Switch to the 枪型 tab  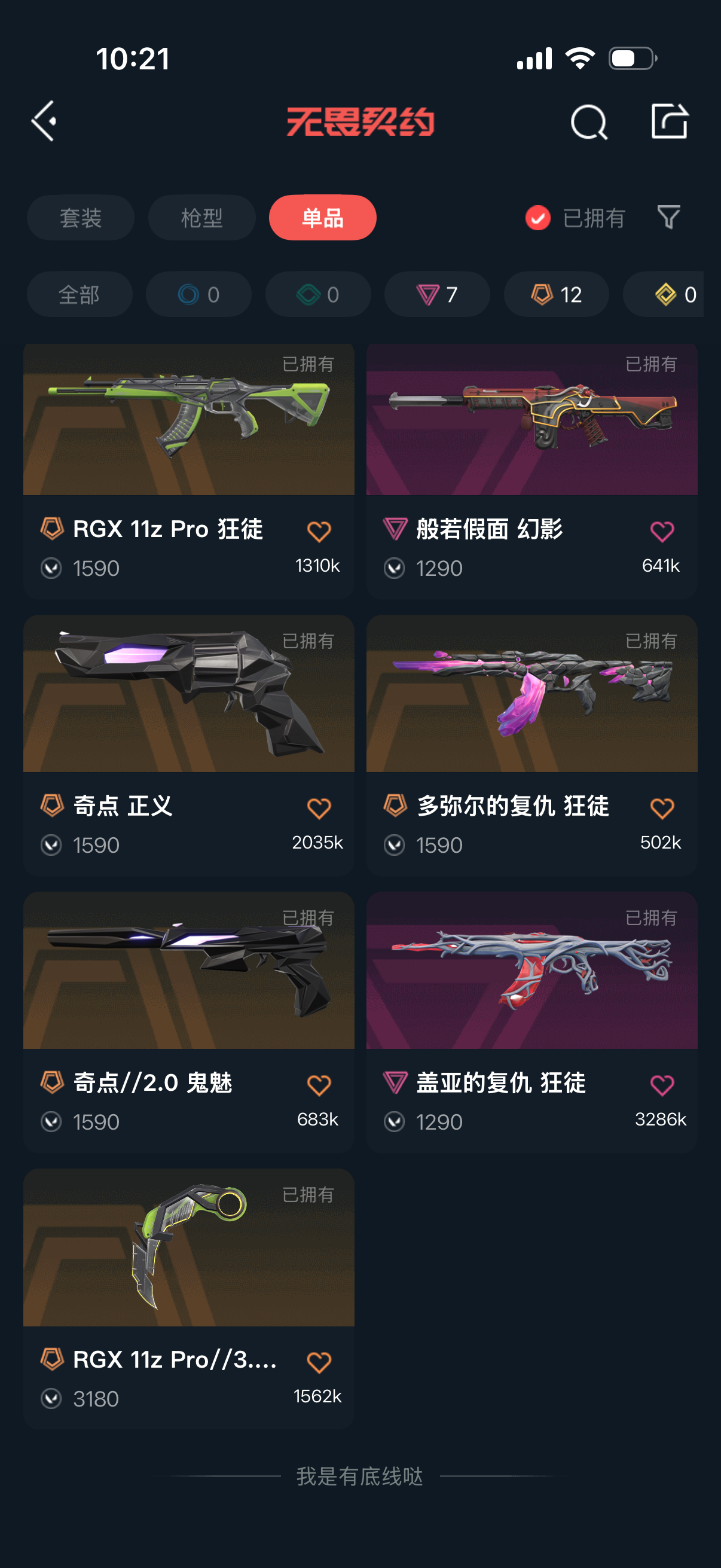click(x=201, y=218)
